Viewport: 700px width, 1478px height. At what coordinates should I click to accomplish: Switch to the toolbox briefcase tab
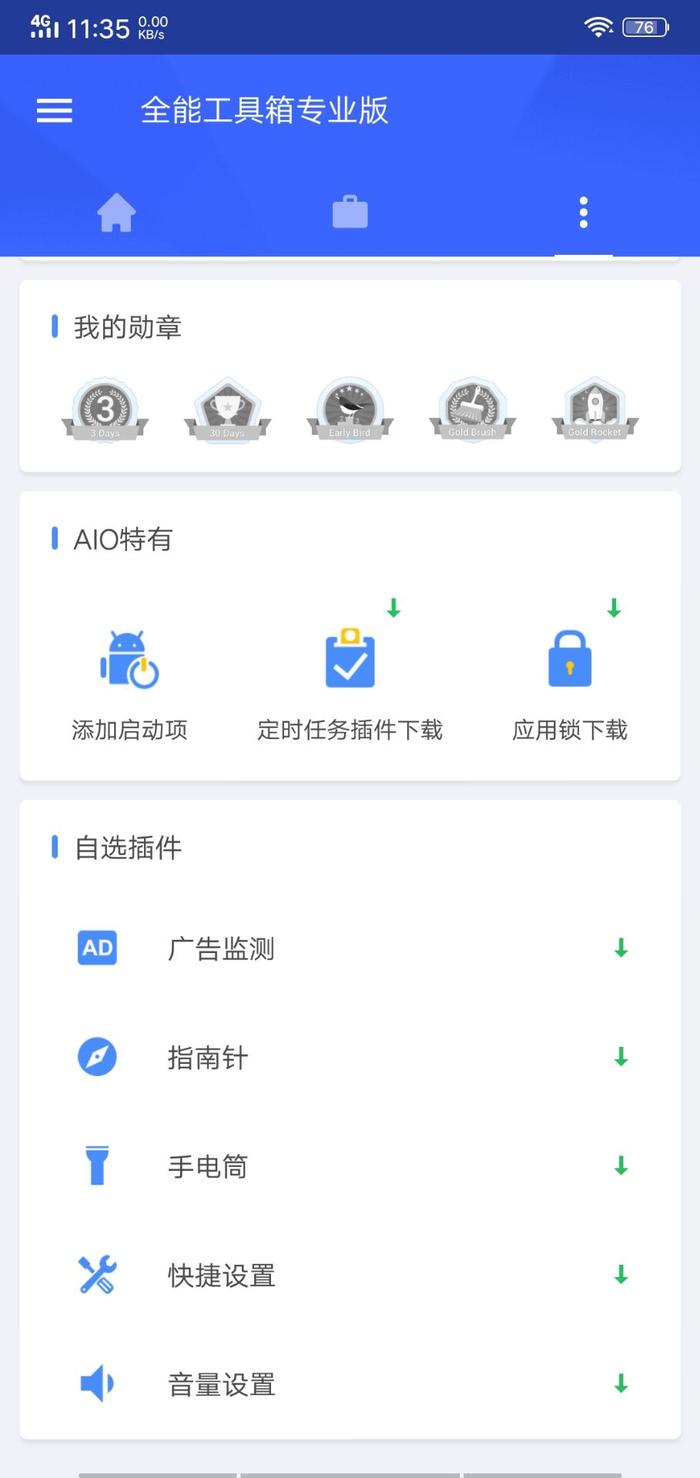click(350, 213)
